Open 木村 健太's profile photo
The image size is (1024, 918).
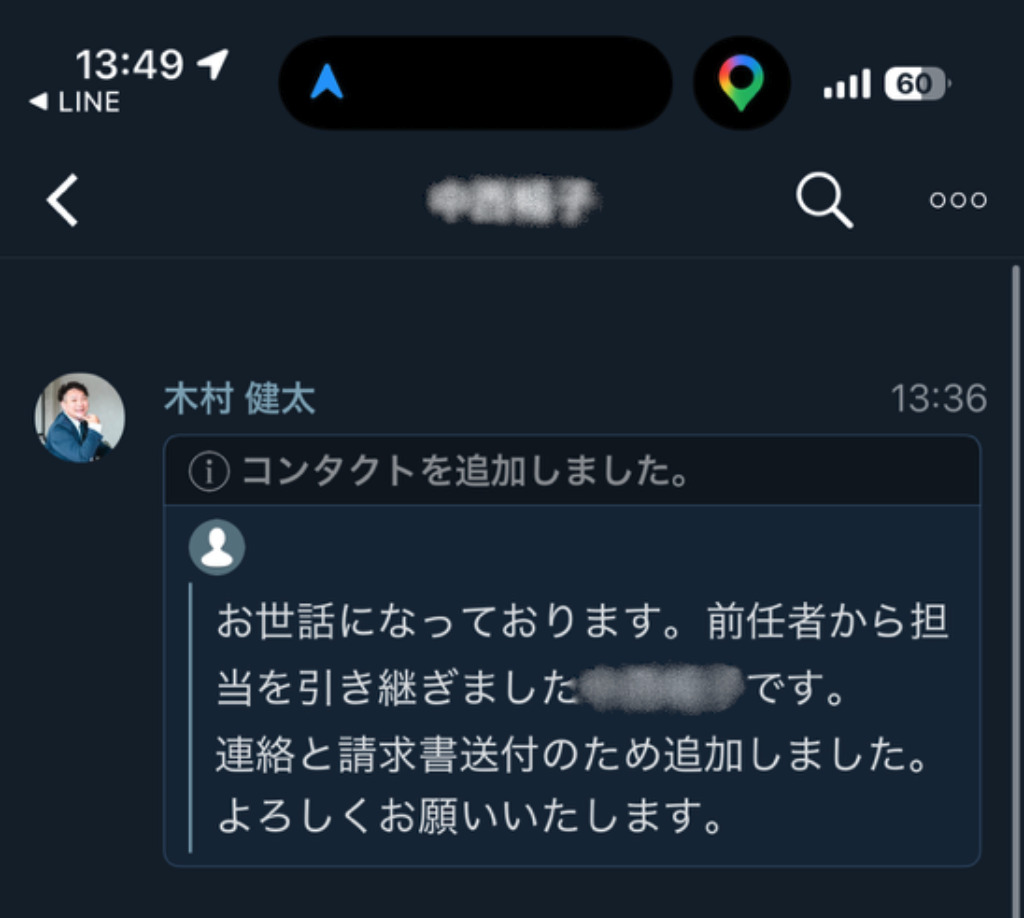click(79, 417)
